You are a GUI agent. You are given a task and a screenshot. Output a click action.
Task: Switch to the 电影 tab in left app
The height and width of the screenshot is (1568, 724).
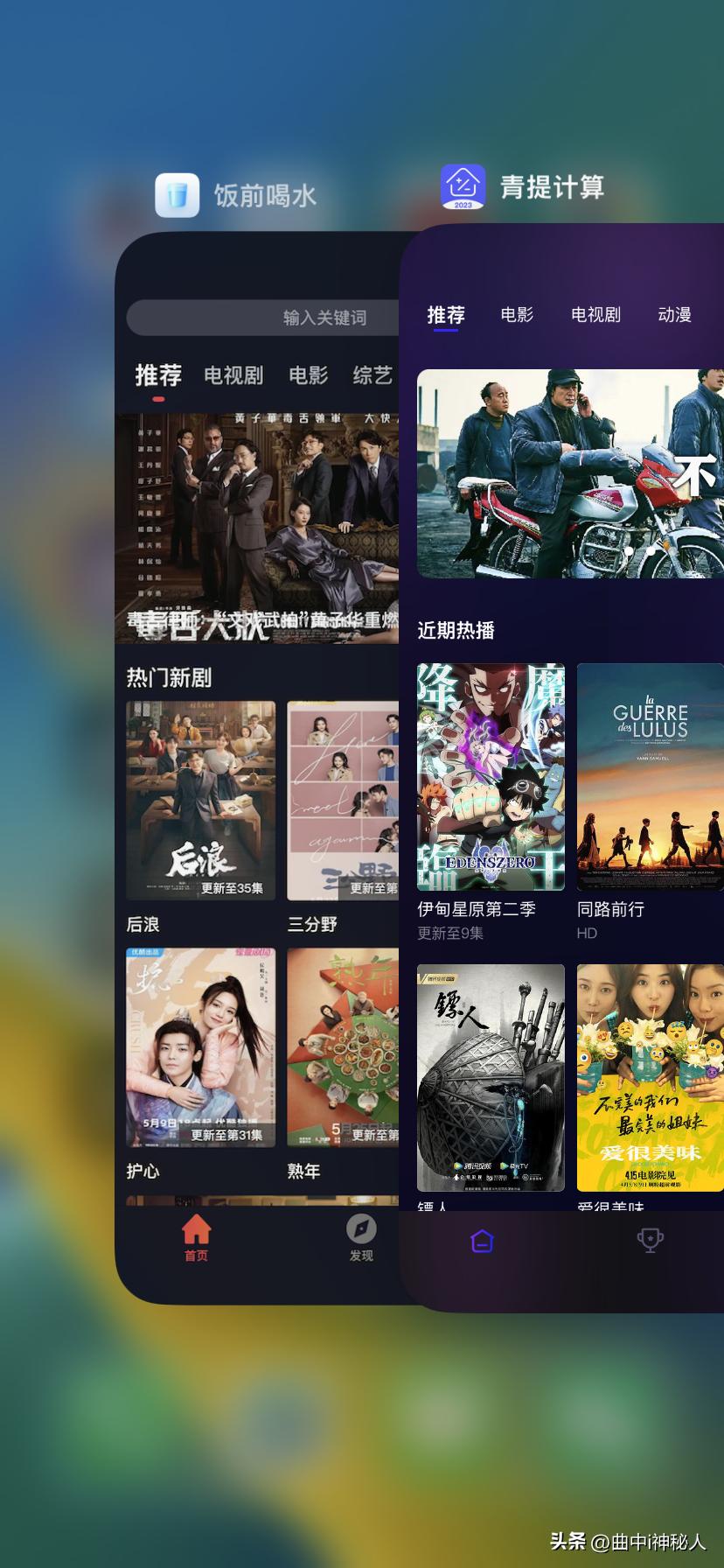308,376
